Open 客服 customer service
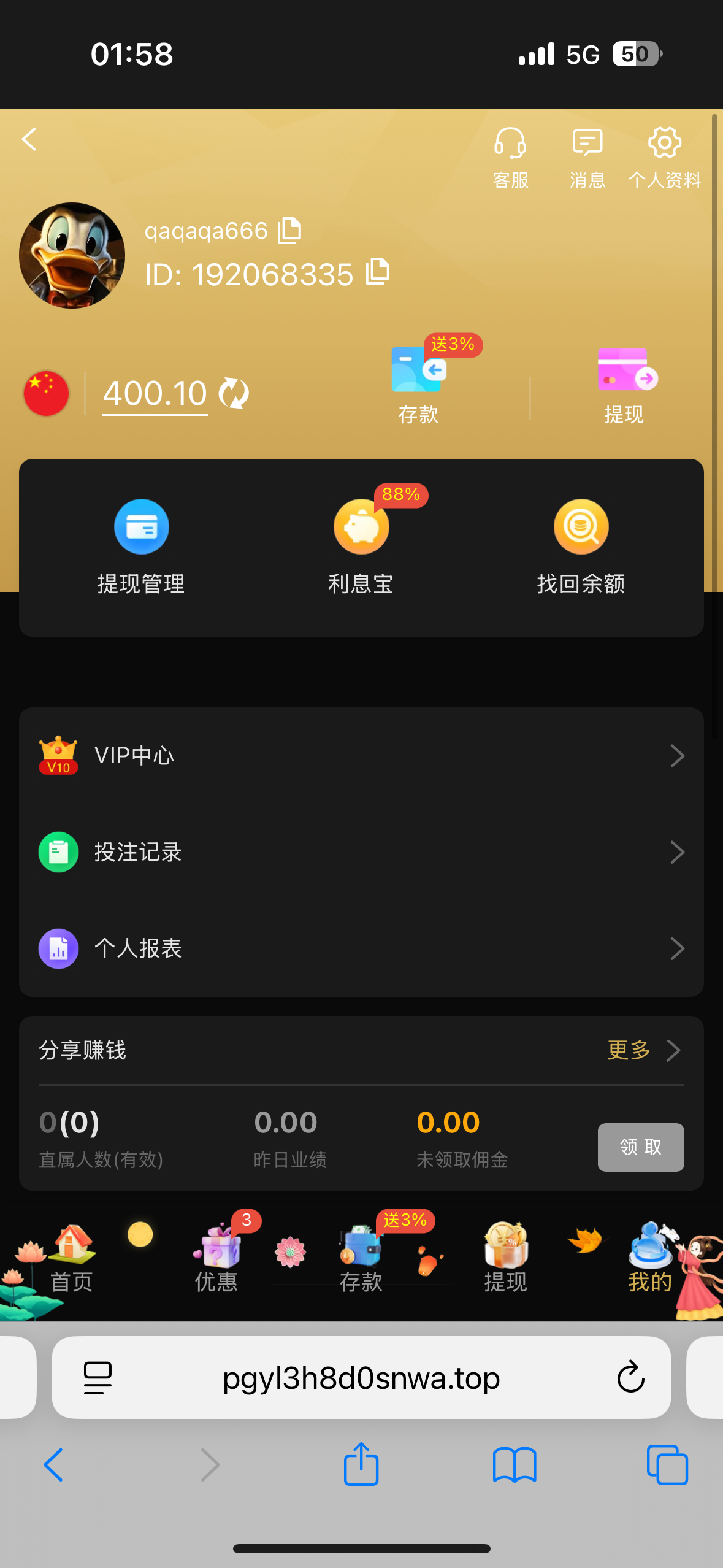Image resolution: width=723 pixels, height=1568 pixels. pos(510,157)
